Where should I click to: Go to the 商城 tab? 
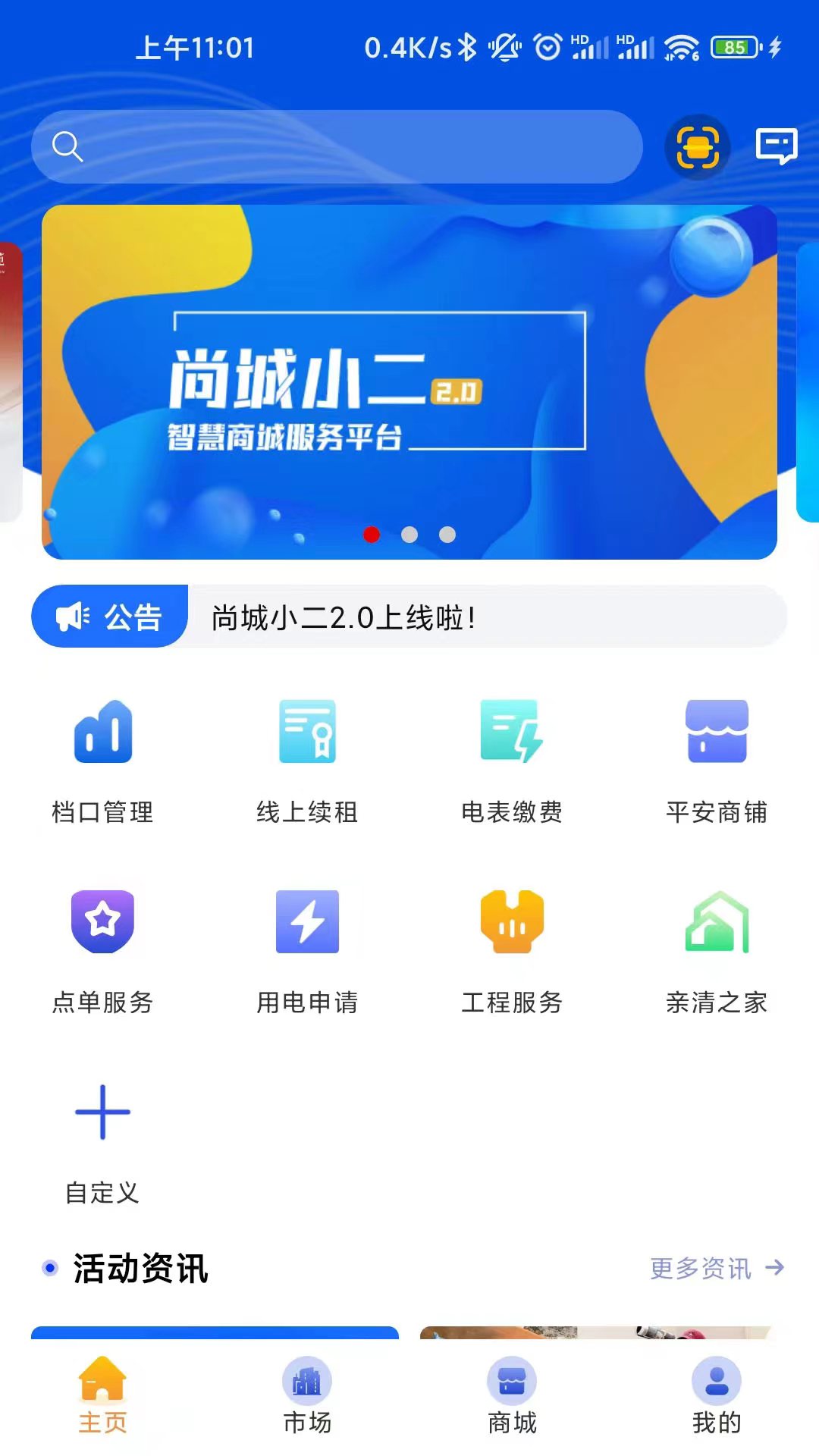tap(512, 1395)
